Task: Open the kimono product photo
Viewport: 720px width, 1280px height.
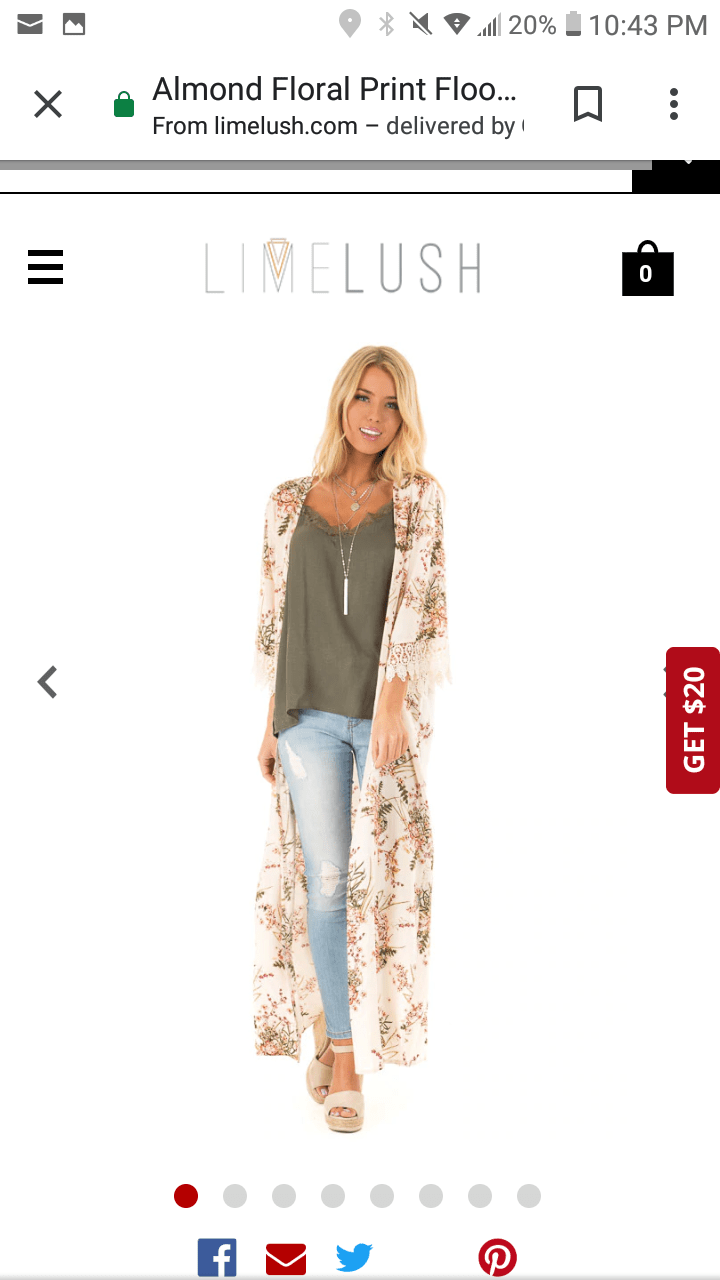Action: pos(350,740)
